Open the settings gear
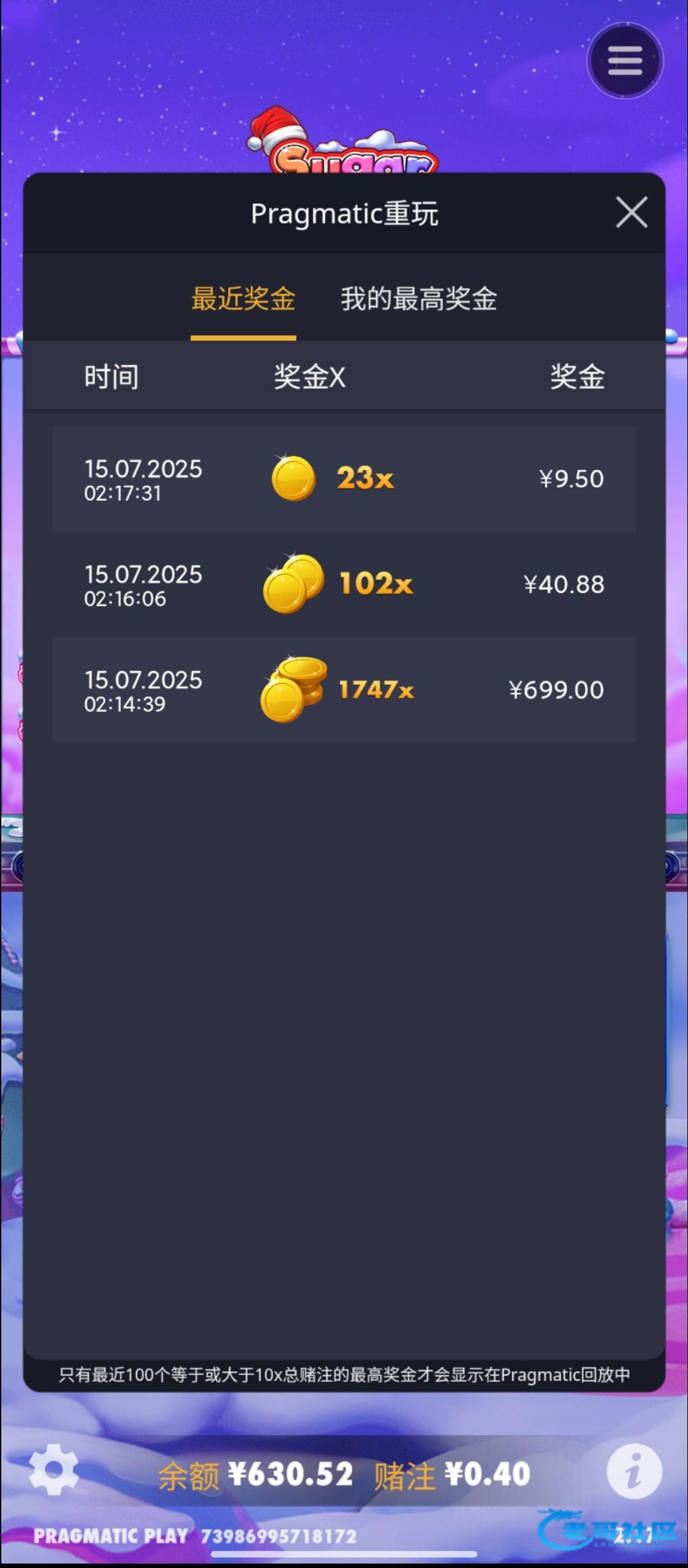The image size is (688, 1568). [54, 1470]
